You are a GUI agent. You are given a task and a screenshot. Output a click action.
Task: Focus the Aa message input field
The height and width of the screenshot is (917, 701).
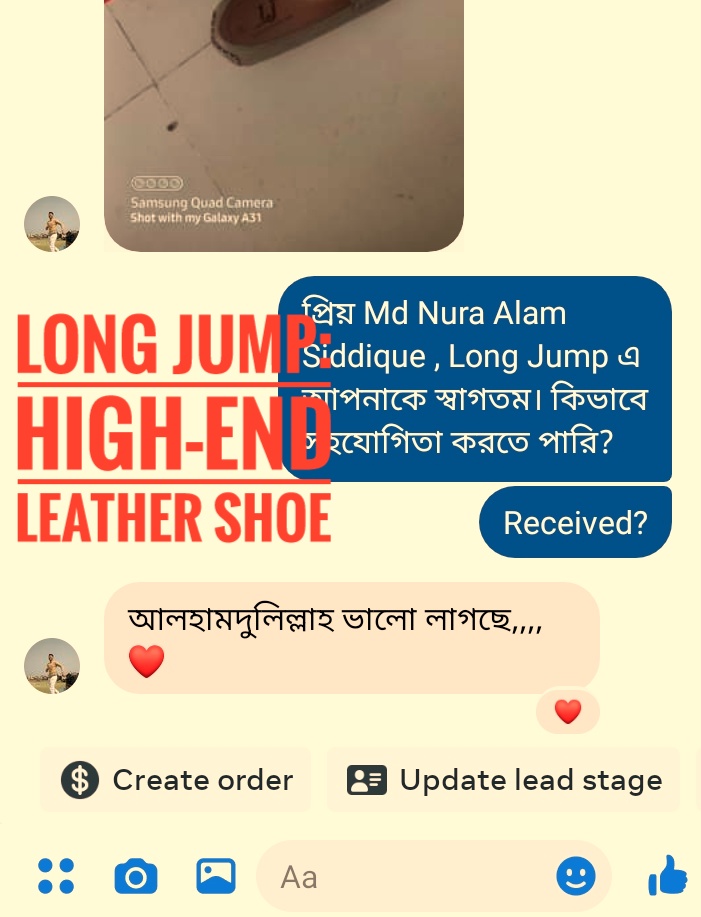click(x=400, y=877)
